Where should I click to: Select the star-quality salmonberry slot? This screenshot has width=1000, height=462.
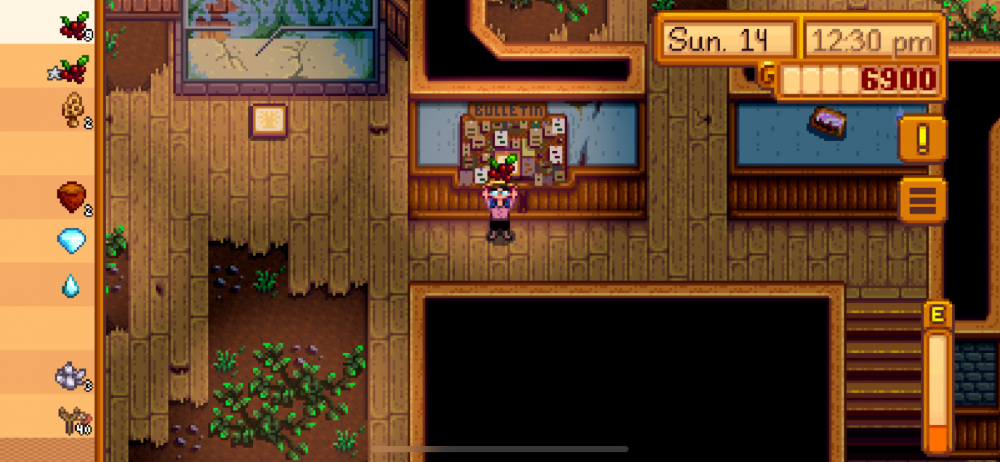click(x=70, y=71)
